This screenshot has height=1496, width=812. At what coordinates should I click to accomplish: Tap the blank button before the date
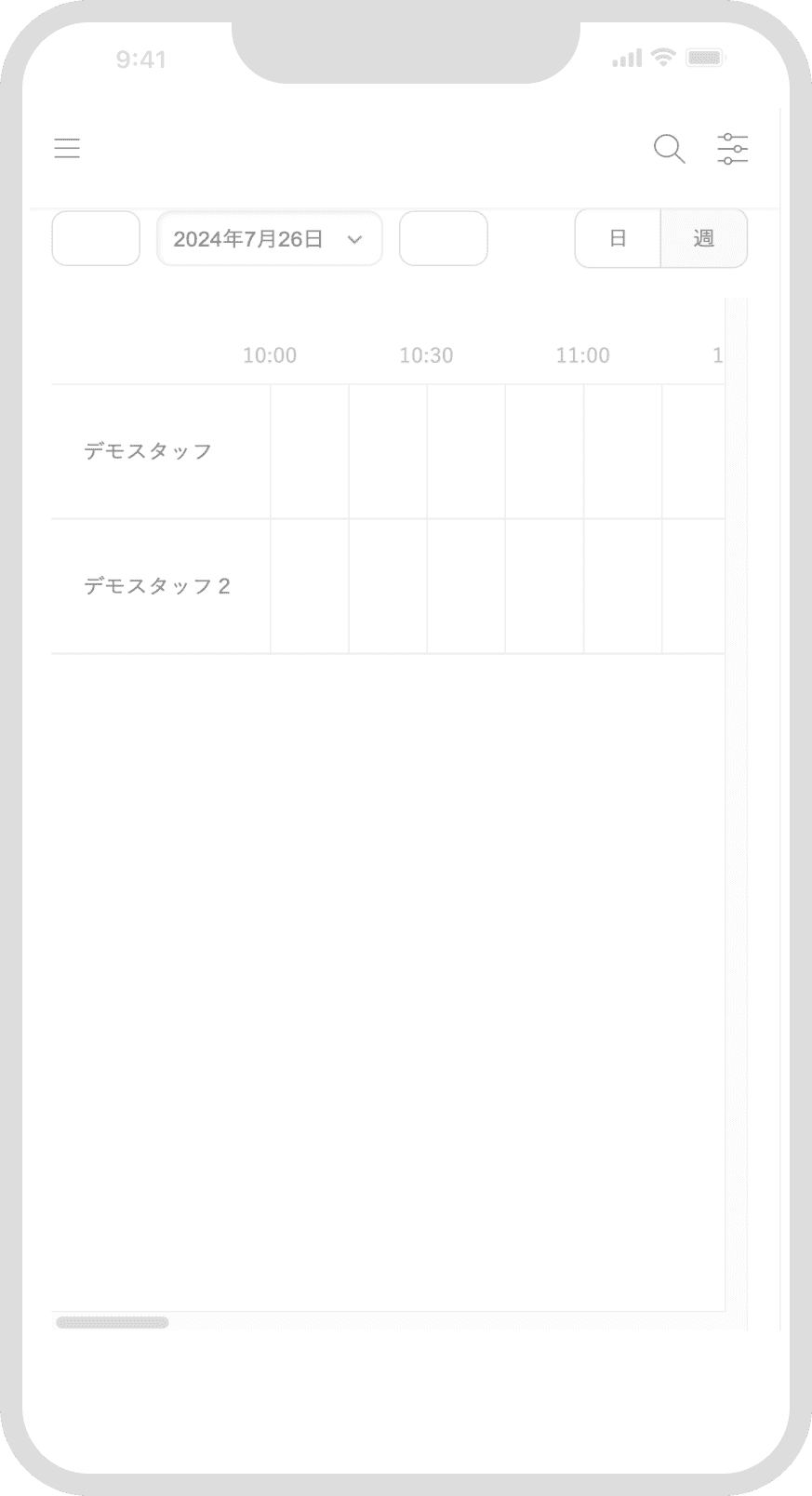96,239
